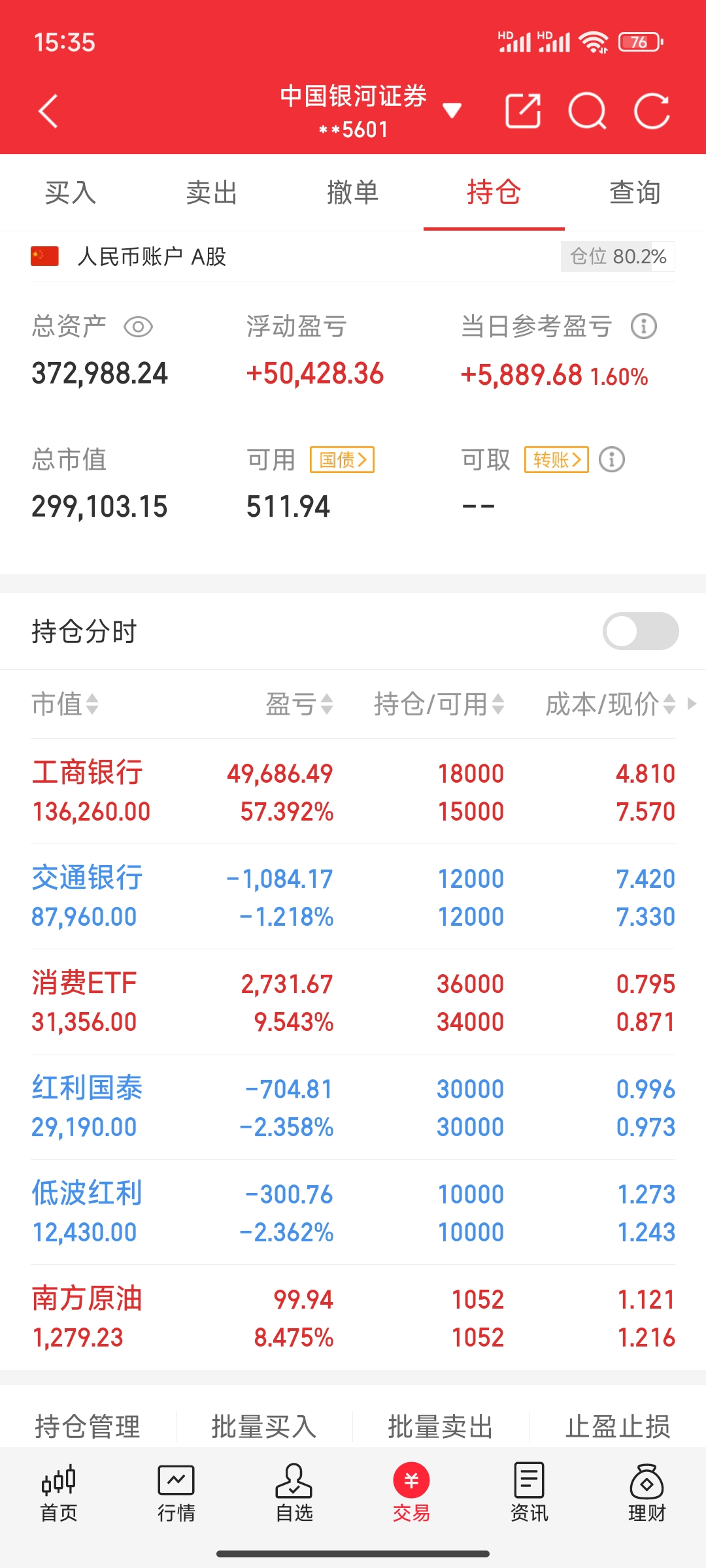The height and width of the screenshot is (1568, 706).
Task: Hide total assets with the eye icon
Action: [138, 327]
